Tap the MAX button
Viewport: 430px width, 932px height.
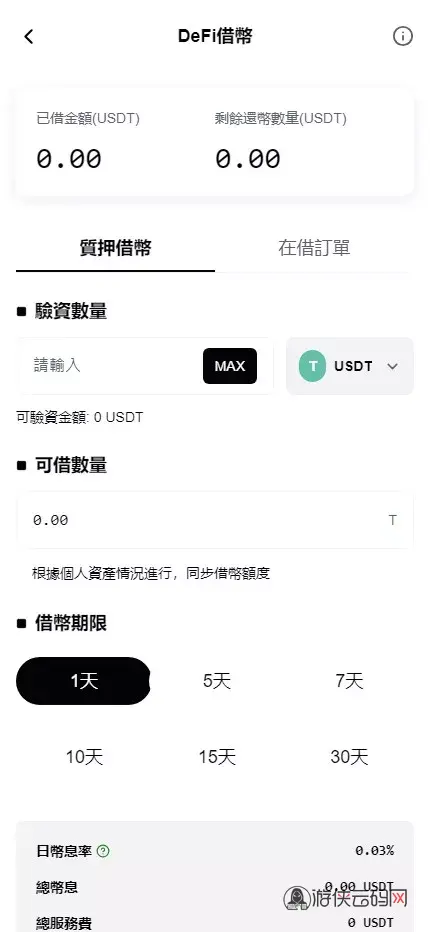click(230, 366)
